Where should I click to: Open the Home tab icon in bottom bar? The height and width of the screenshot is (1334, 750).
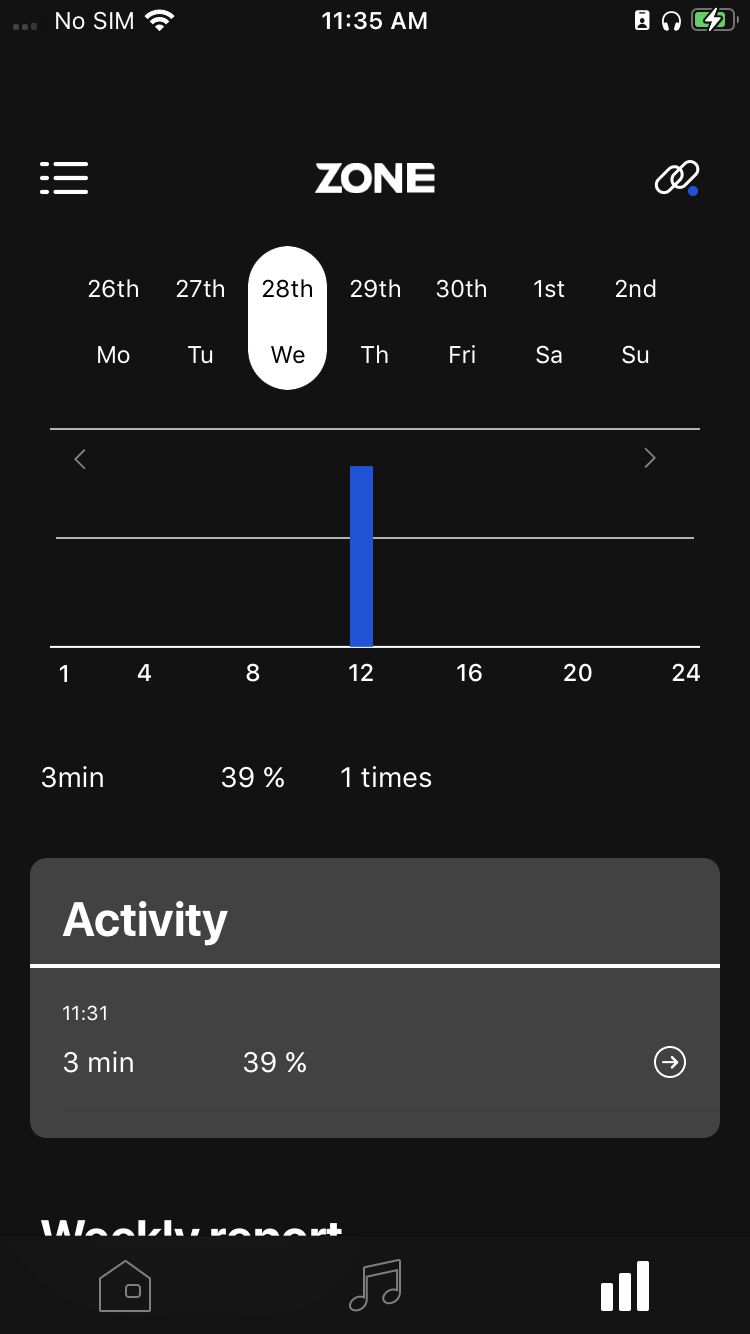pos(125,1286)
